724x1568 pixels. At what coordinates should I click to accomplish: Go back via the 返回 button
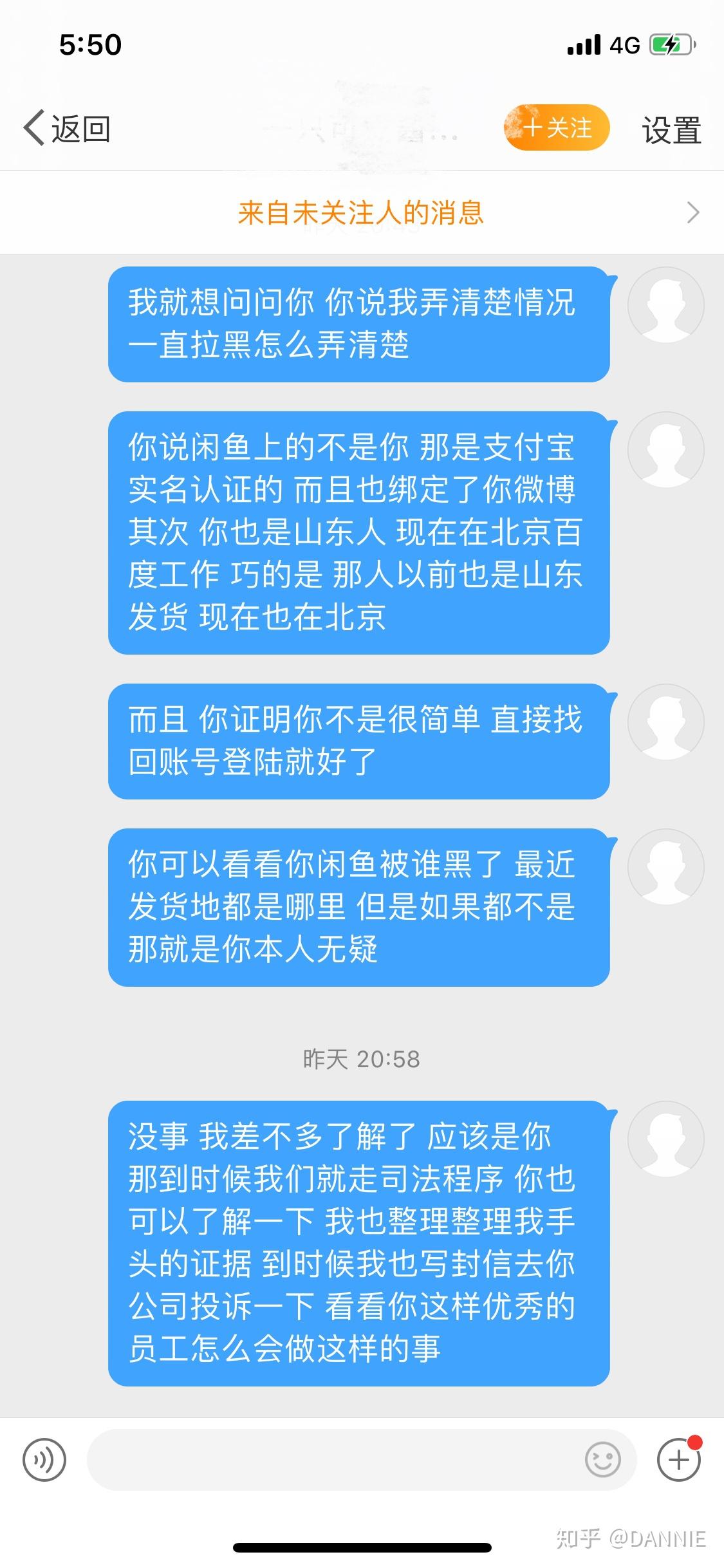pos(67,129)
